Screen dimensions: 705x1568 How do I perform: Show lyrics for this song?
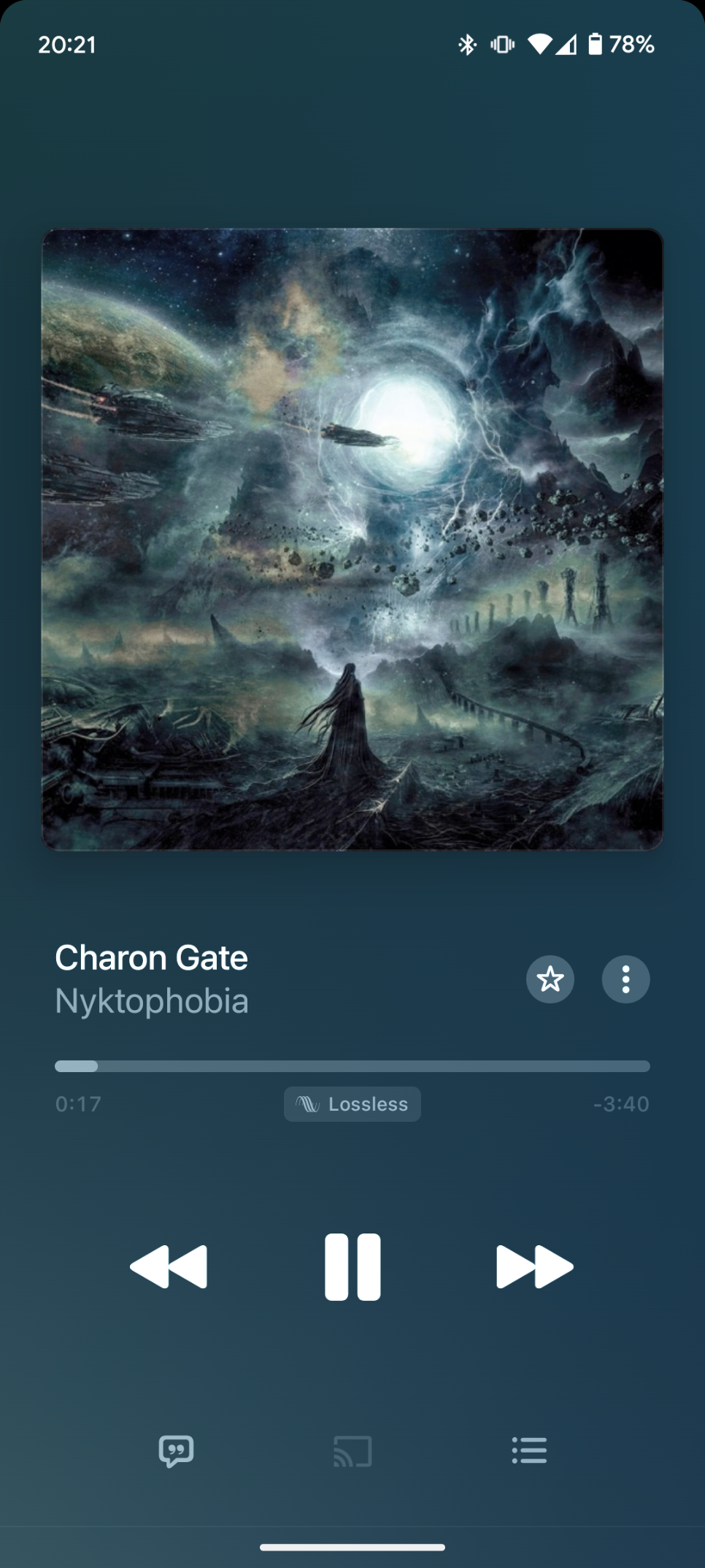tap(176, 1450)
